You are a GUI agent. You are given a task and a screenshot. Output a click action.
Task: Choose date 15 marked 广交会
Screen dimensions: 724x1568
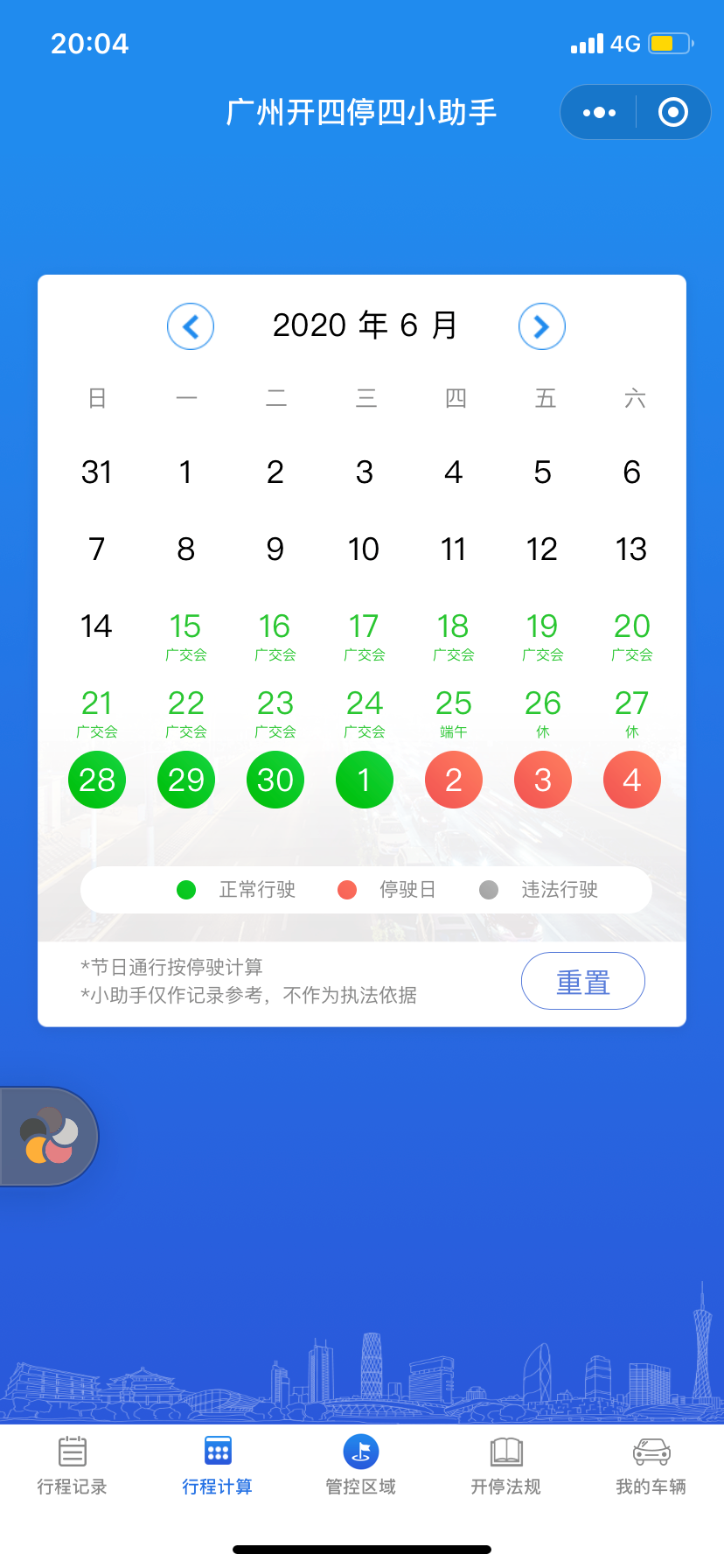185,633
